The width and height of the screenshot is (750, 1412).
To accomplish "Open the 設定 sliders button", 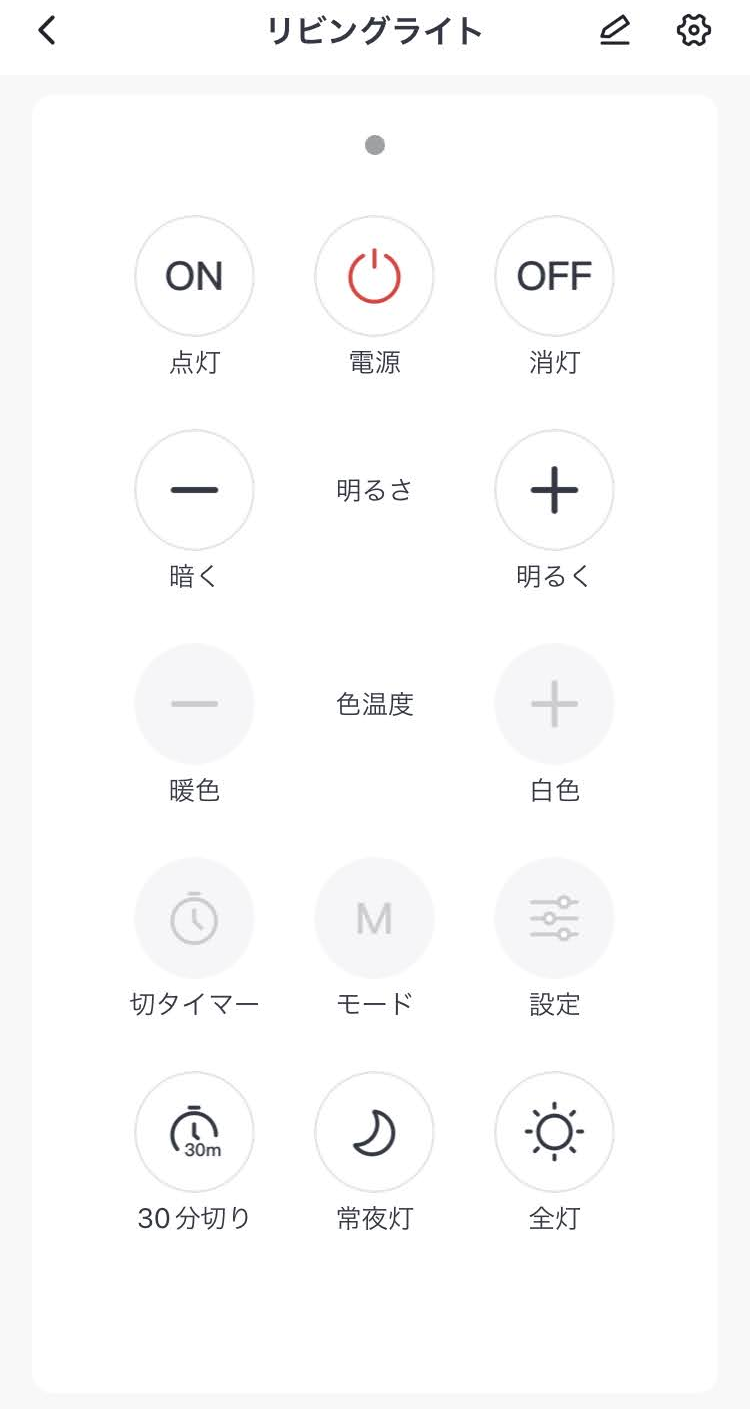I will tap(554, 918).
